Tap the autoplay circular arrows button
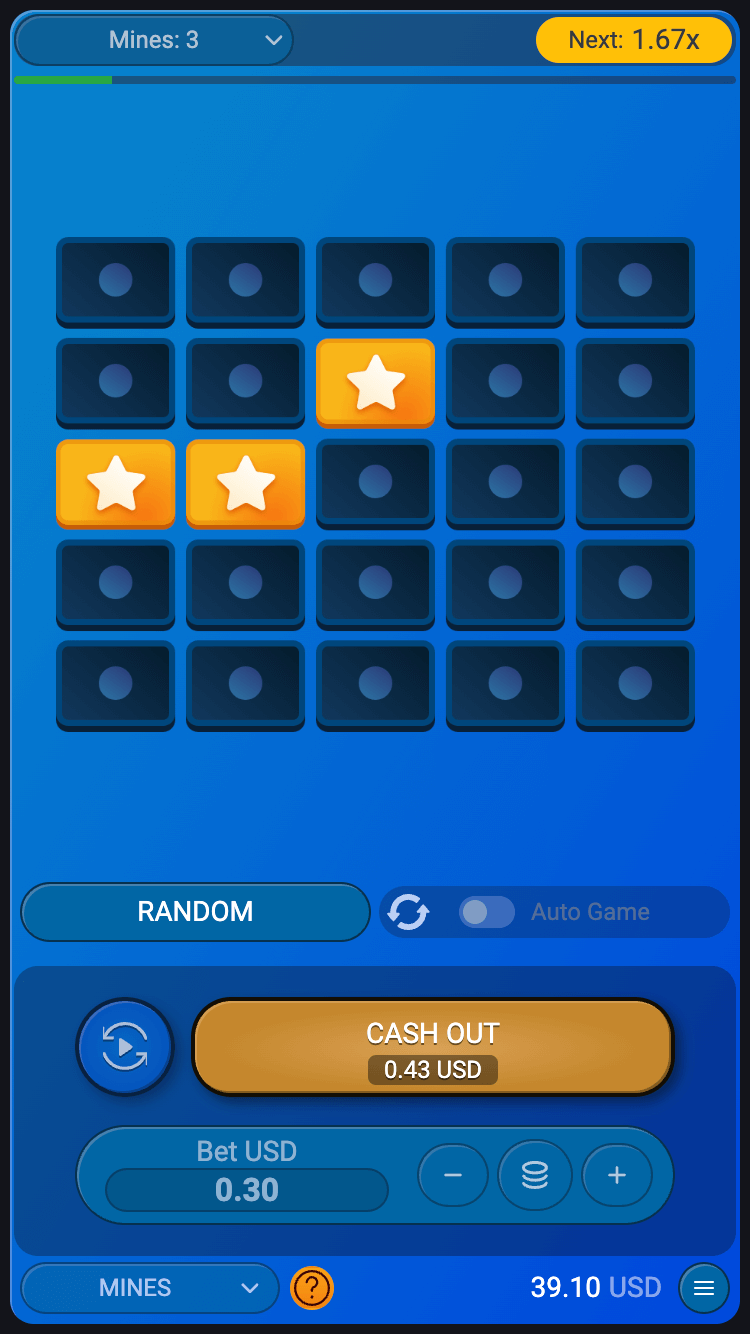 click(x=125, y=1047)
